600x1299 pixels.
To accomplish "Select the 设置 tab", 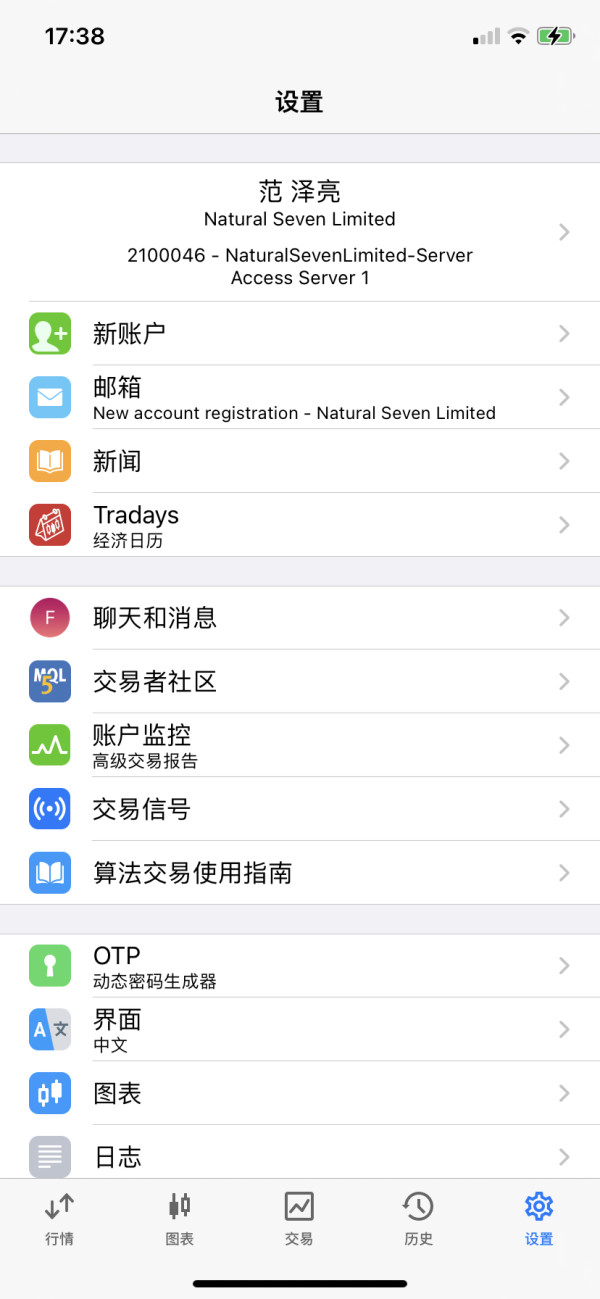I will coord(539,1218).
